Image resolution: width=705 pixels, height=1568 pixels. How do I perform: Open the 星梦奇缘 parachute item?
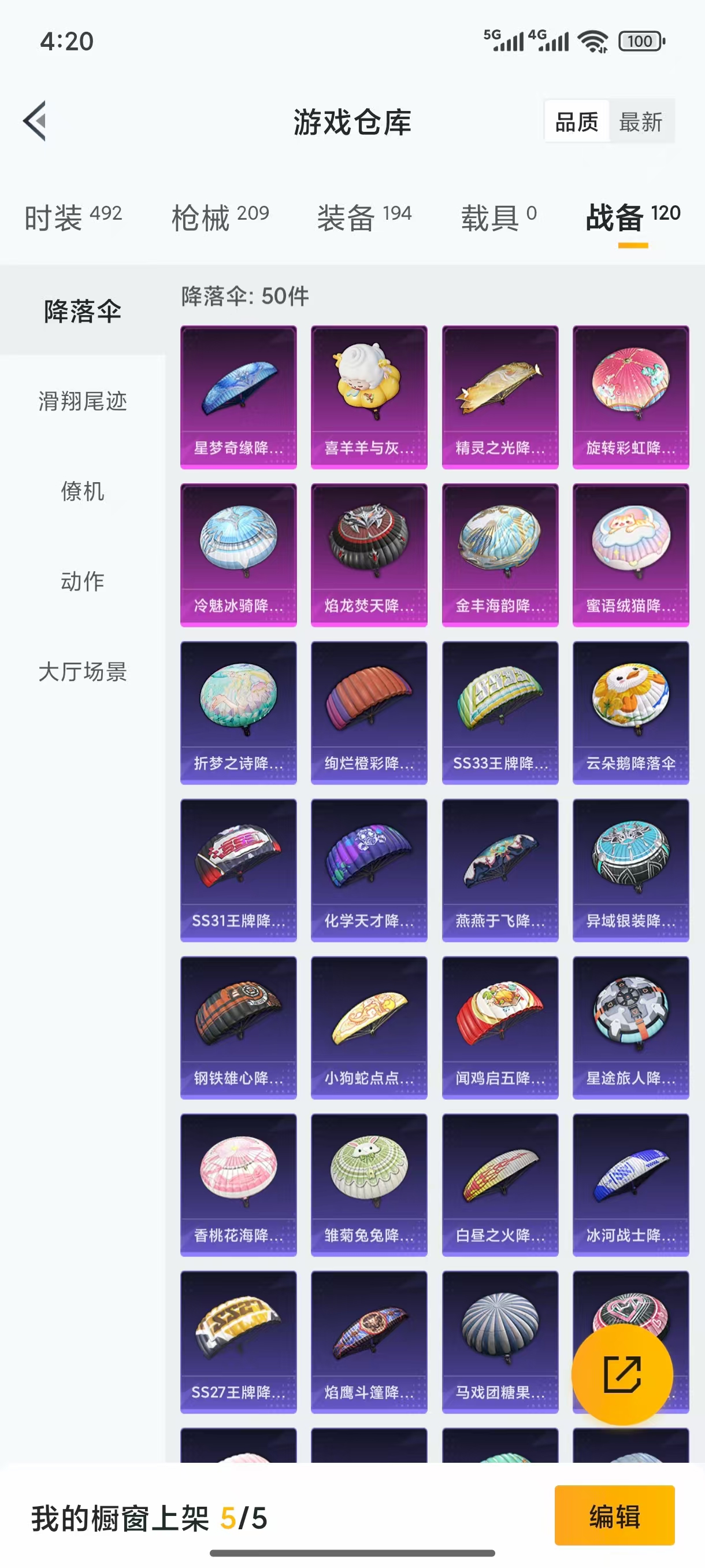pos(239,397)
